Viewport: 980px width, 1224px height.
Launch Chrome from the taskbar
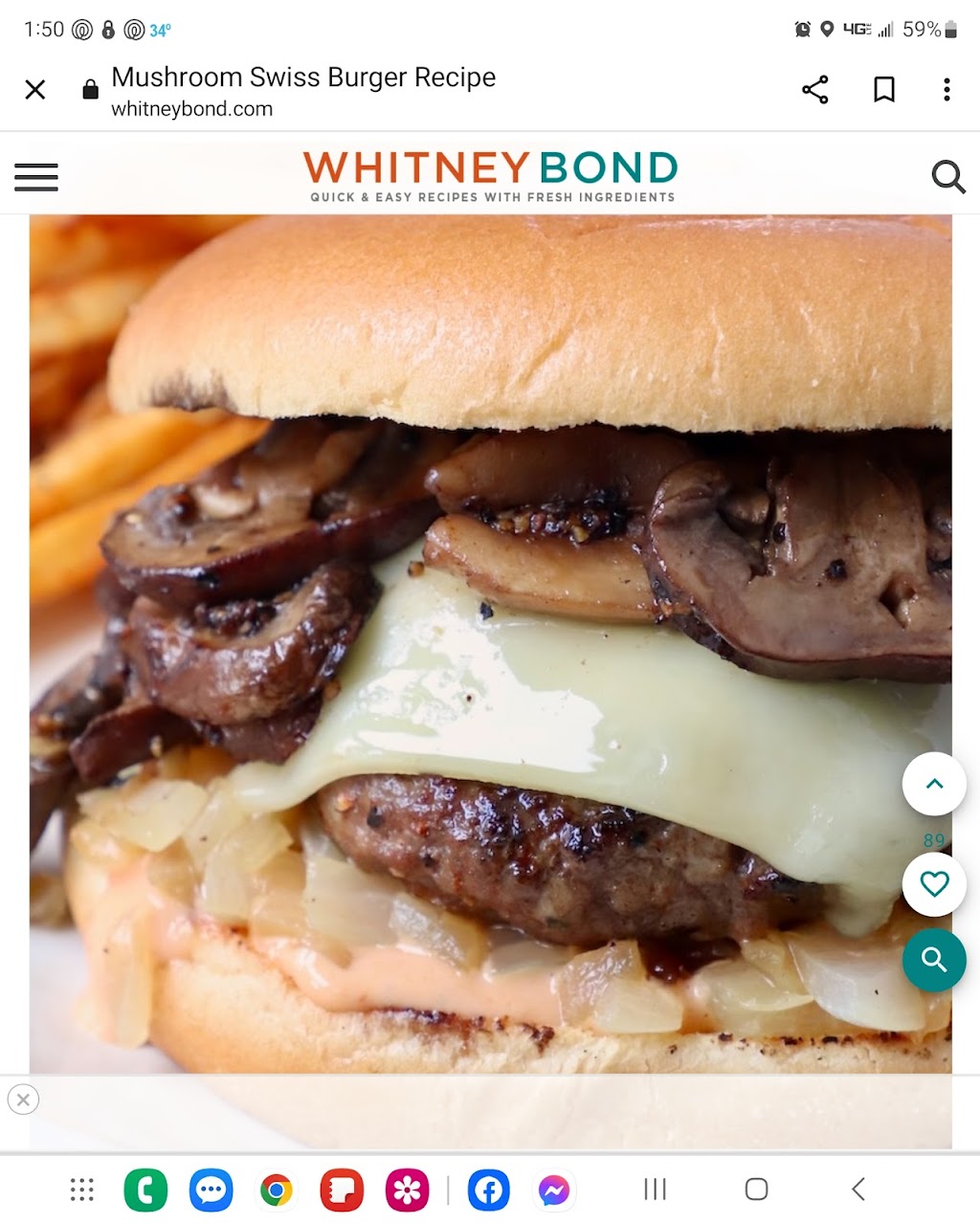pyautogui.click(x=277, y=1190)
